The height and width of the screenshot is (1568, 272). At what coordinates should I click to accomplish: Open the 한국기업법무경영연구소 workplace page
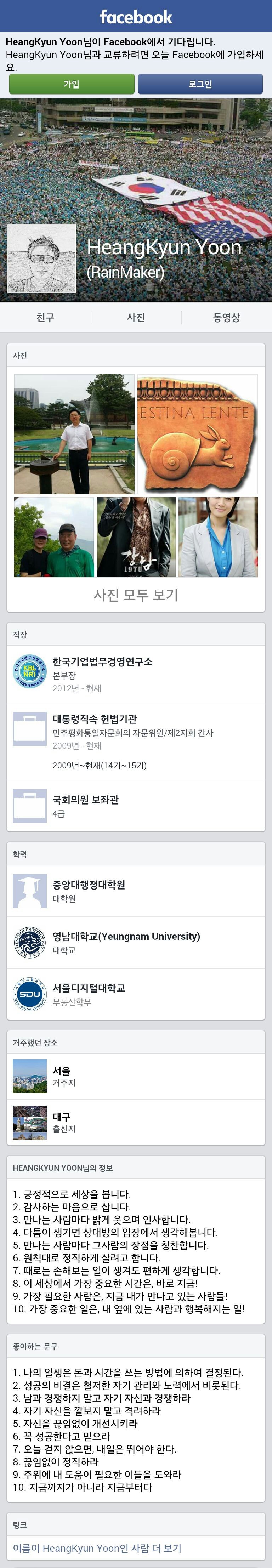pyautogui.click(x=102, y=661)
